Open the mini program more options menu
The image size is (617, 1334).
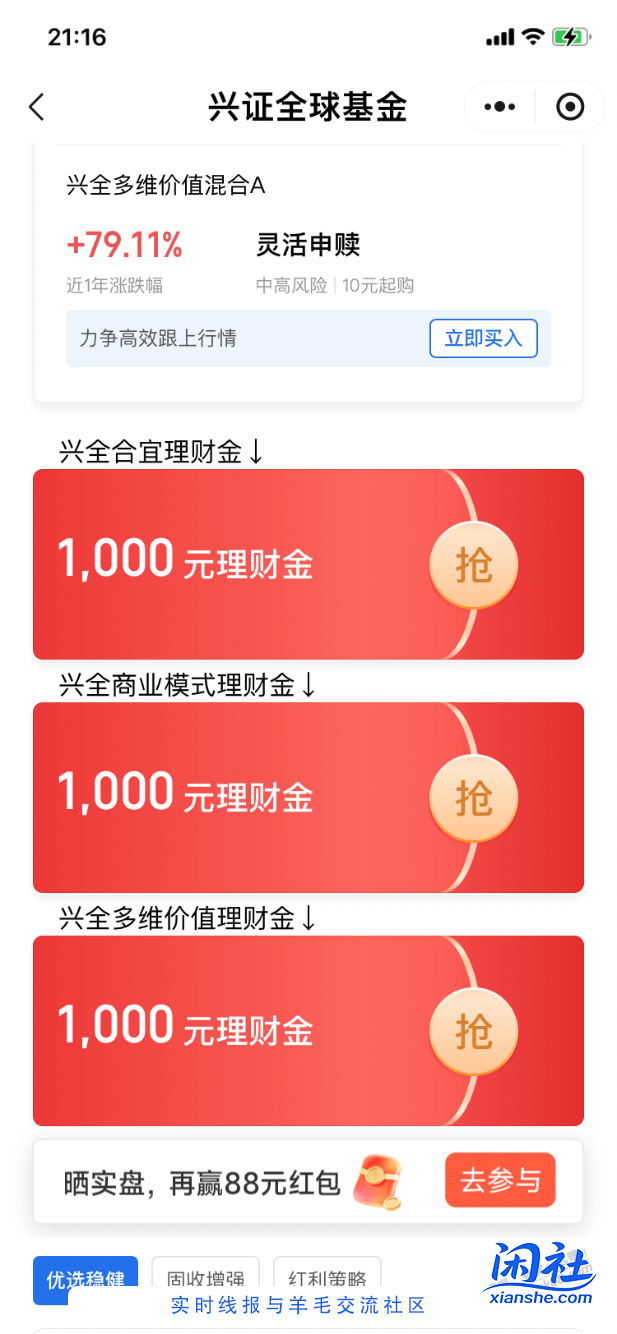499,107
